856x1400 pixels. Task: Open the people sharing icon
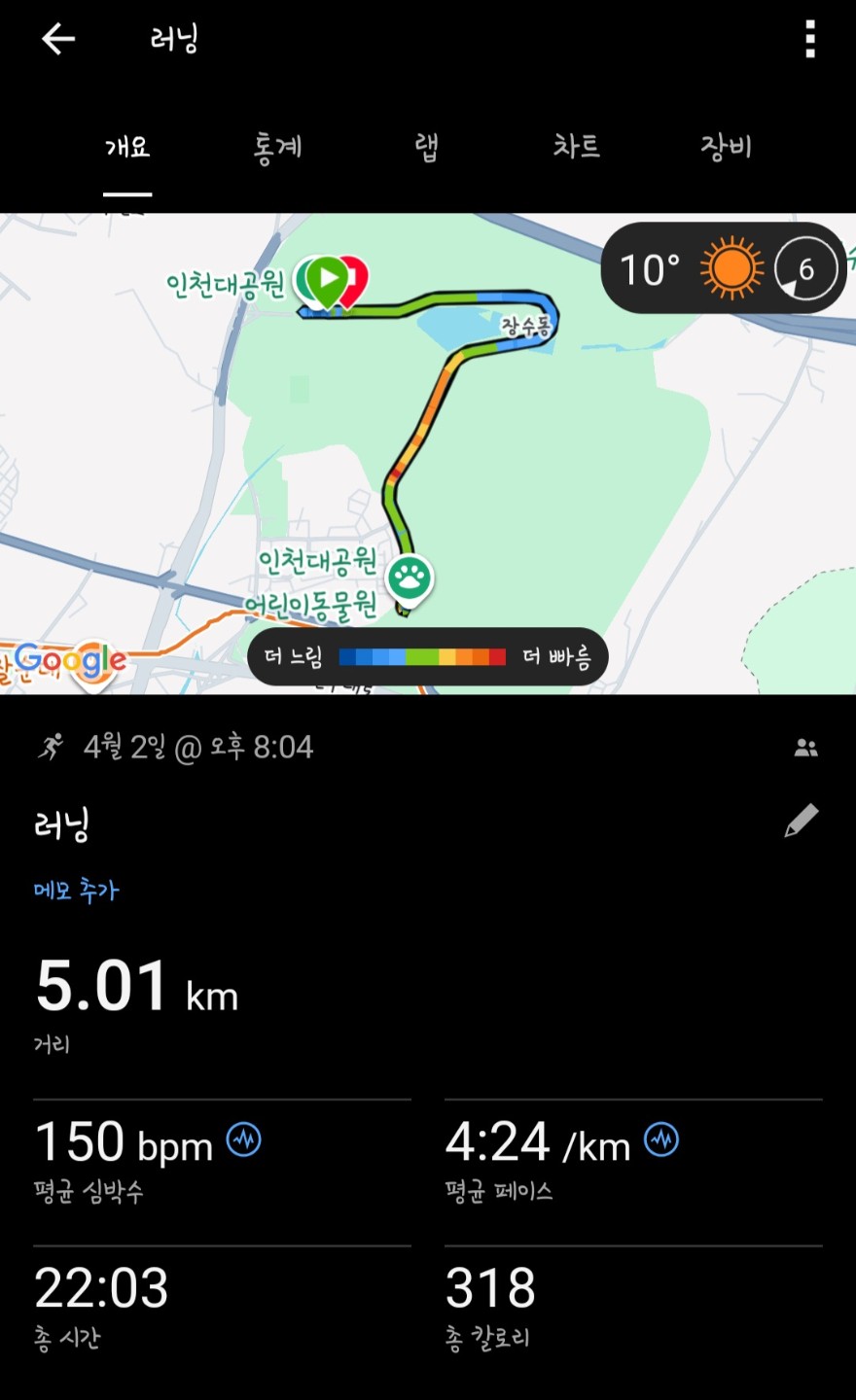tap(805, 748)
